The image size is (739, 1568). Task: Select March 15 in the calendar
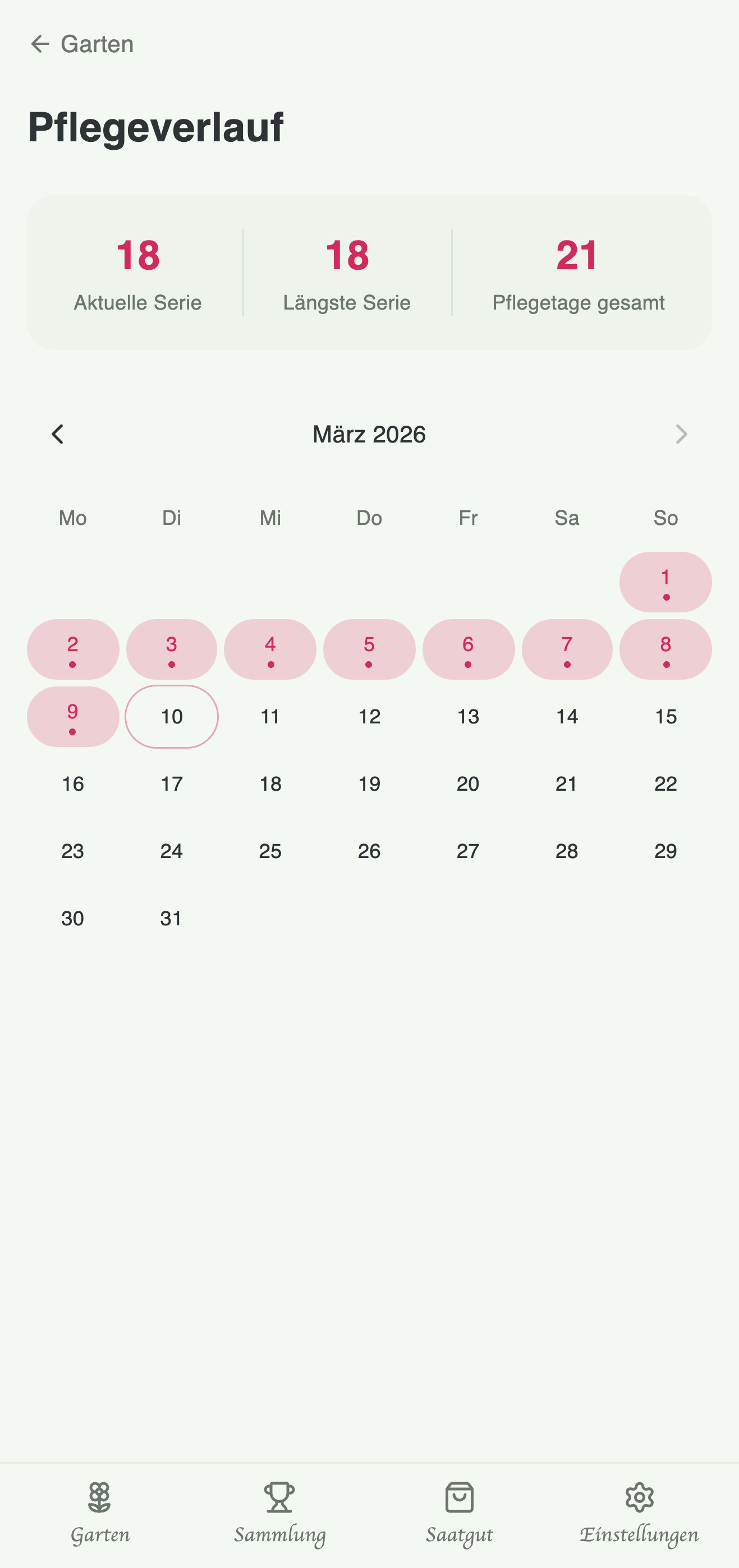665,717
